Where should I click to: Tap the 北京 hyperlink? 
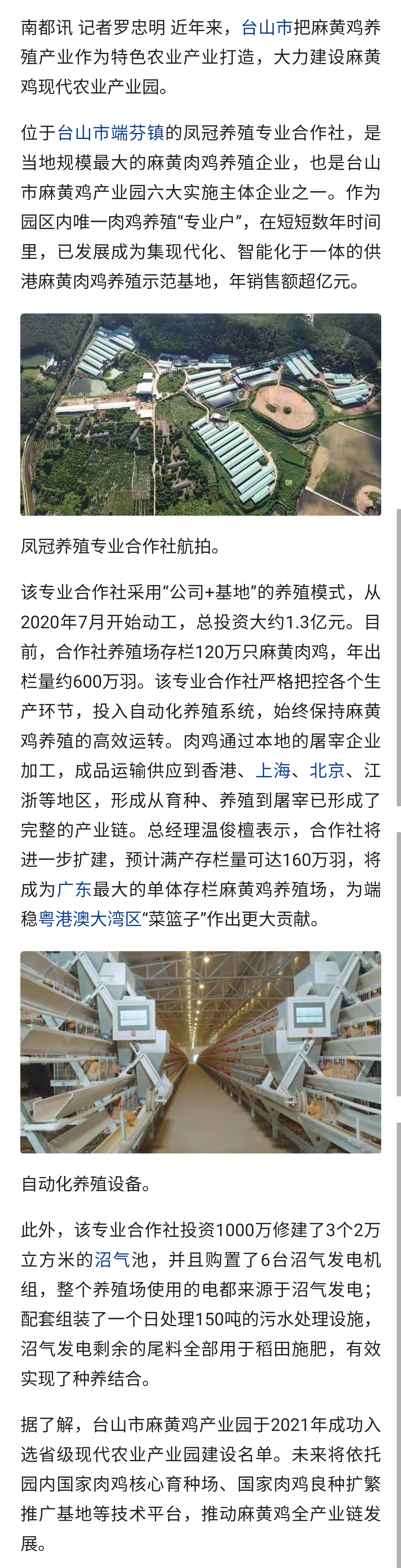tap(327, 771)
